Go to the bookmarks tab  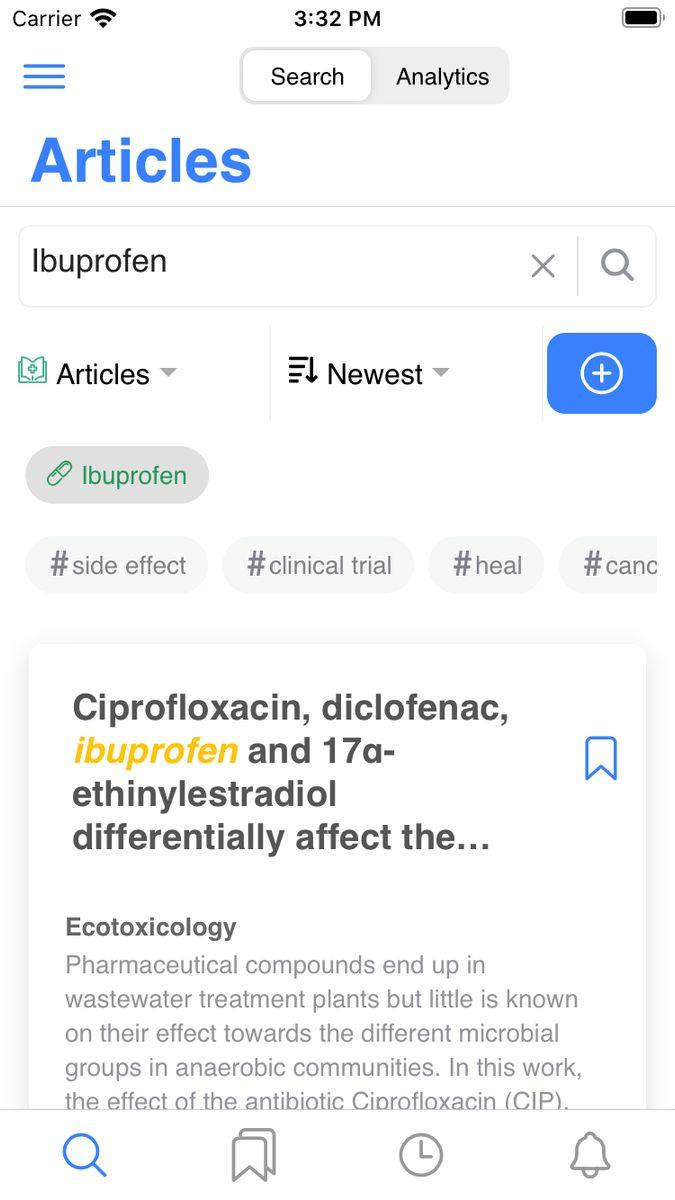click(x=253, y=1155)
